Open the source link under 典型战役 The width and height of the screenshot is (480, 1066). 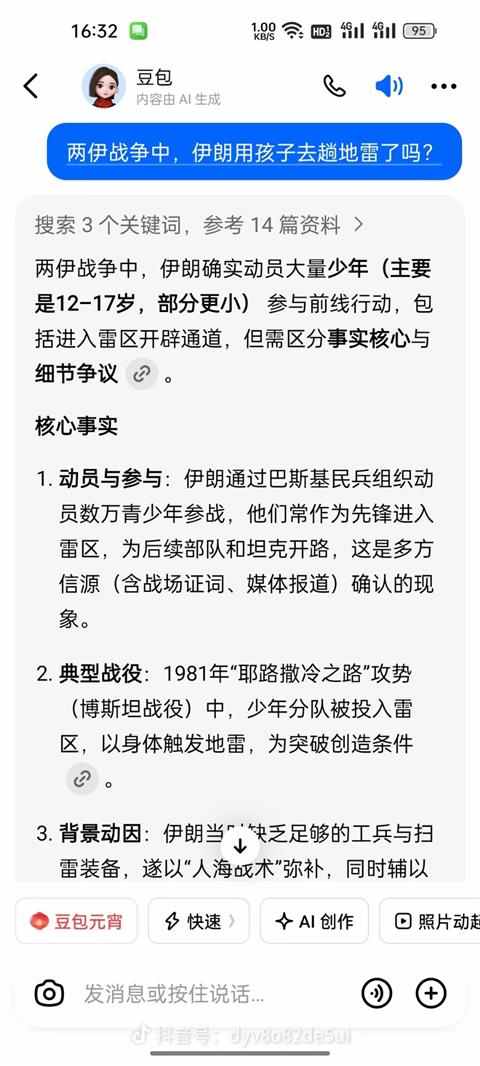[82, 779]
